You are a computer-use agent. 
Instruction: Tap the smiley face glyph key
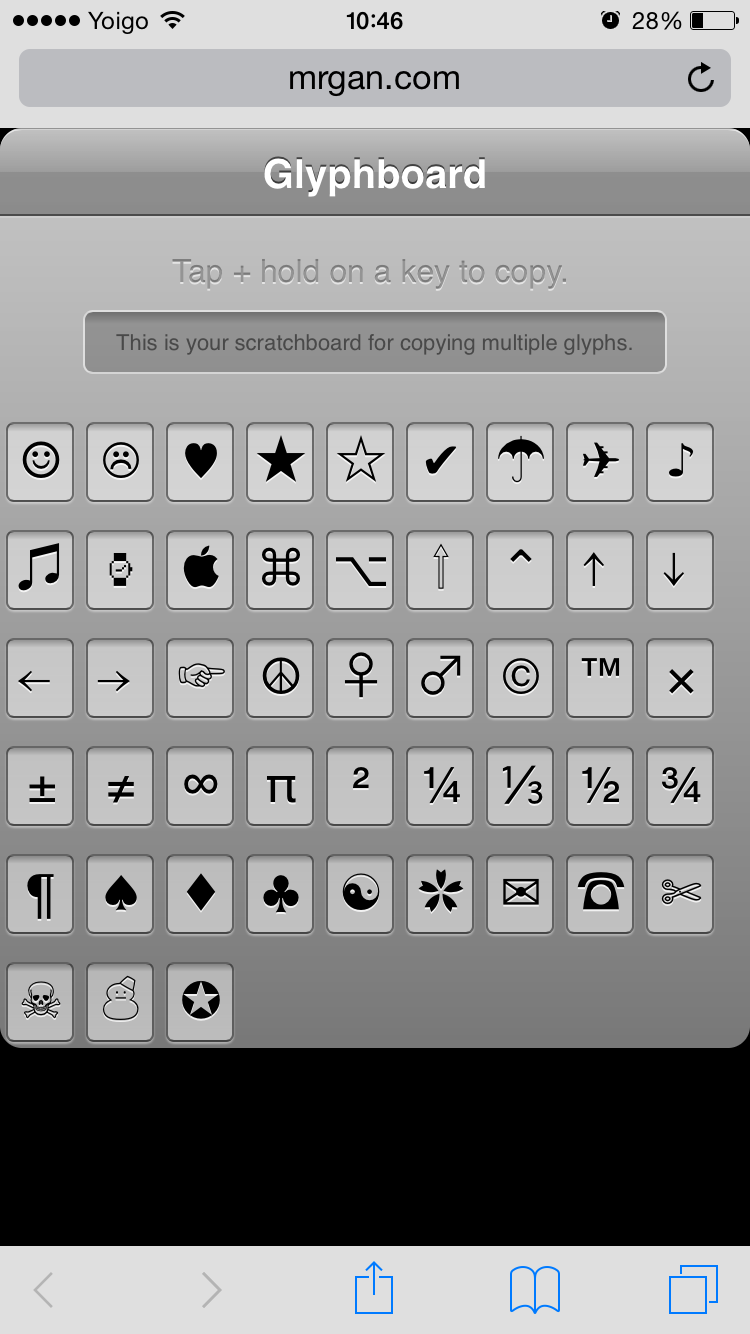click(x=40, y=461)
